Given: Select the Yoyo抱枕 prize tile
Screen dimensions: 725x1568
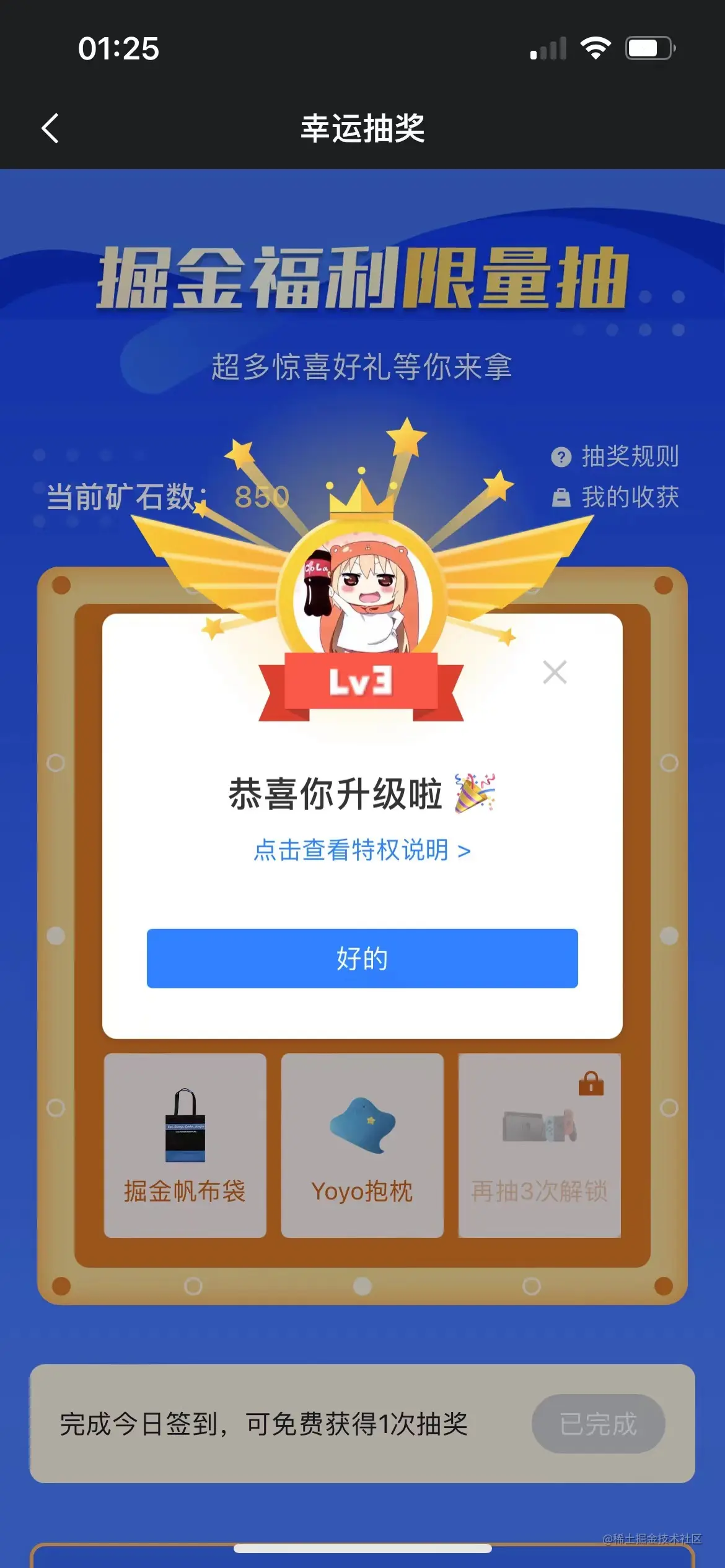Looking at the screenshot, I should 362,1145.
